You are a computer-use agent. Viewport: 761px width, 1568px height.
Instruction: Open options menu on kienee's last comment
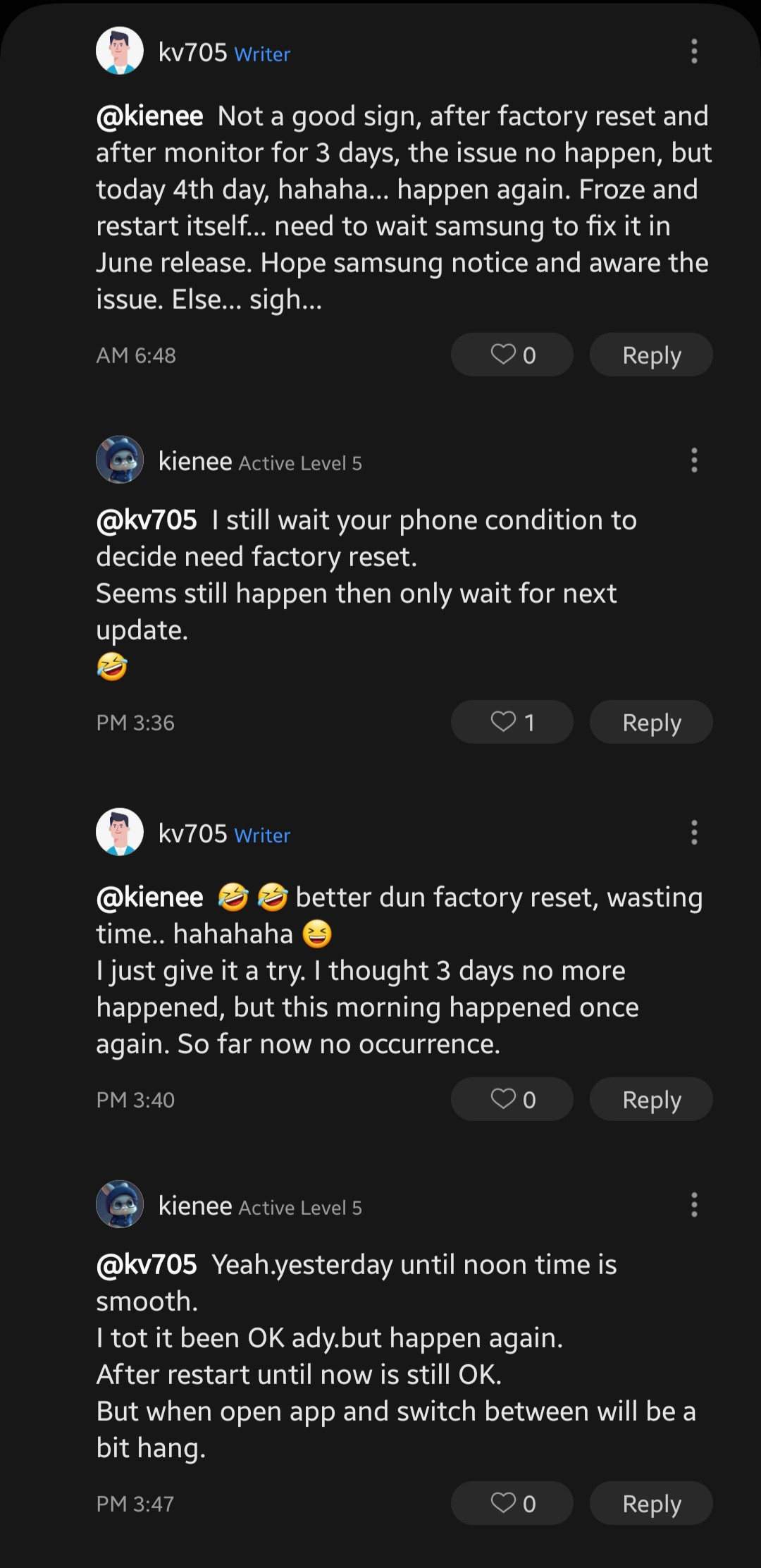[694, 1204]
